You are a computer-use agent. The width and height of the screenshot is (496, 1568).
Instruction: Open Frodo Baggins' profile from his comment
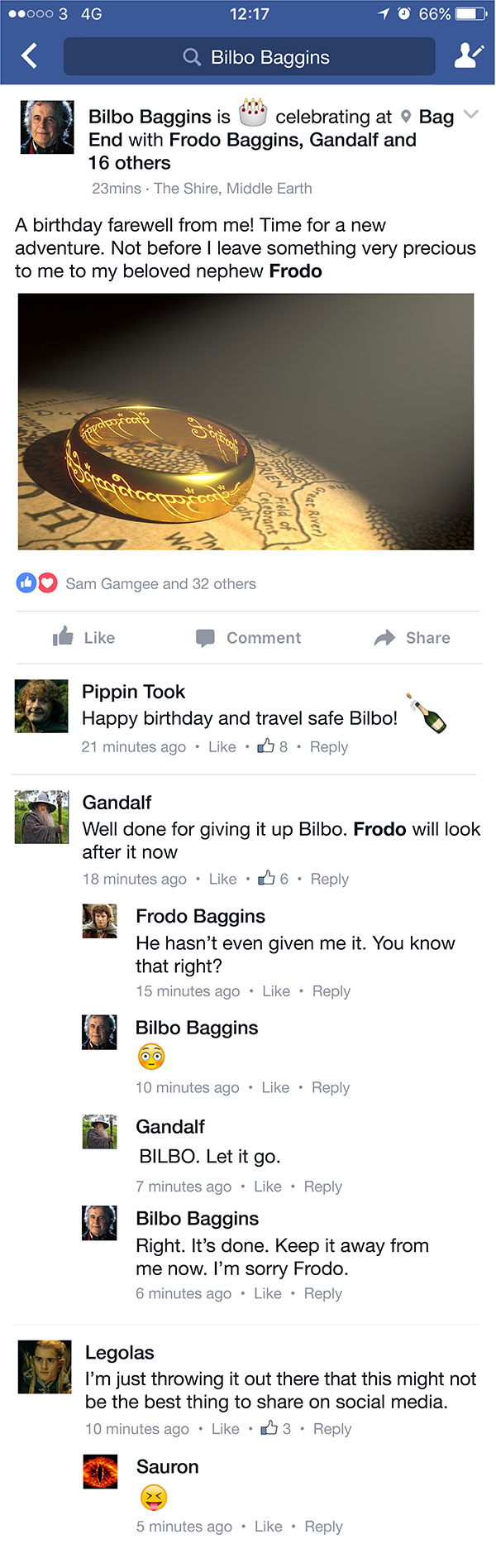pos(200,916)
